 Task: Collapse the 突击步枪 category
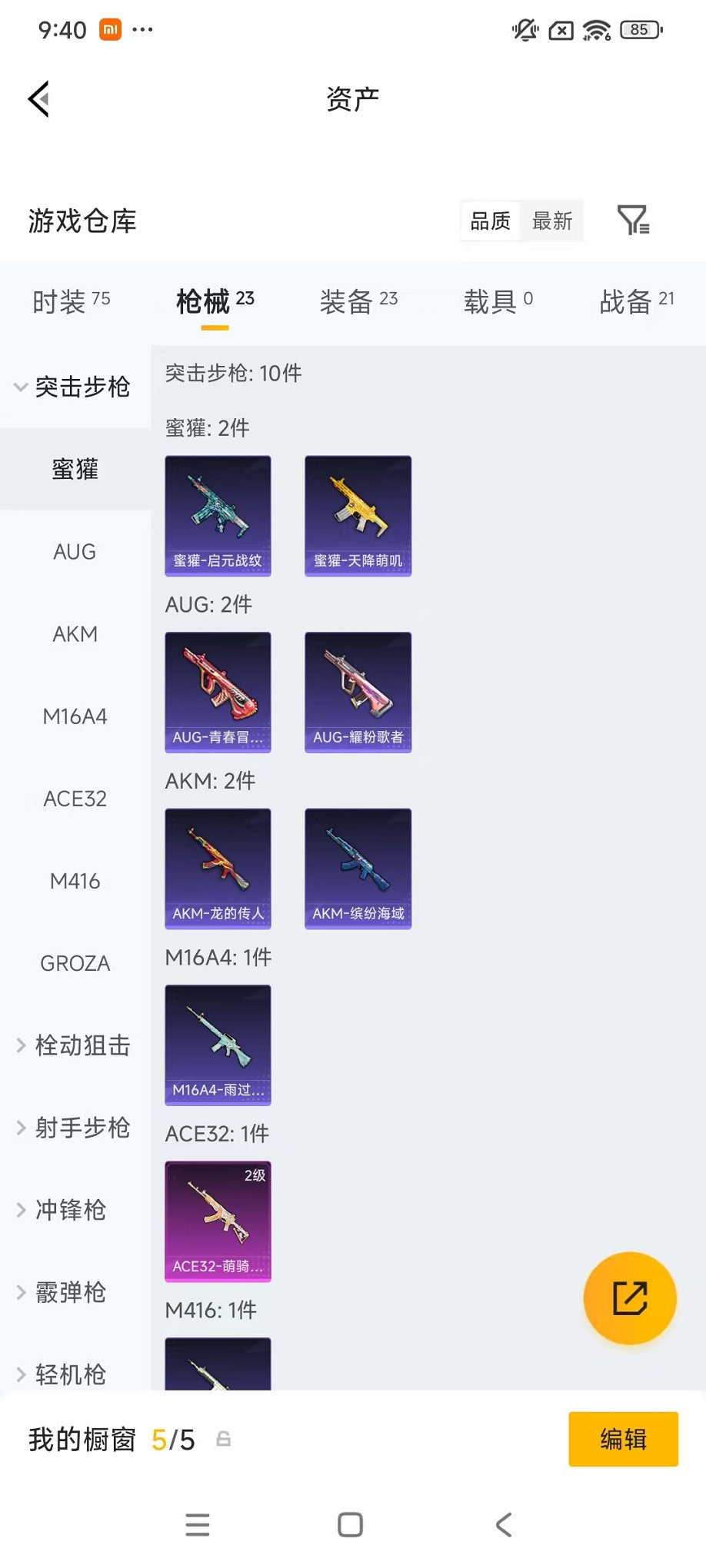[x=80, y=388]
